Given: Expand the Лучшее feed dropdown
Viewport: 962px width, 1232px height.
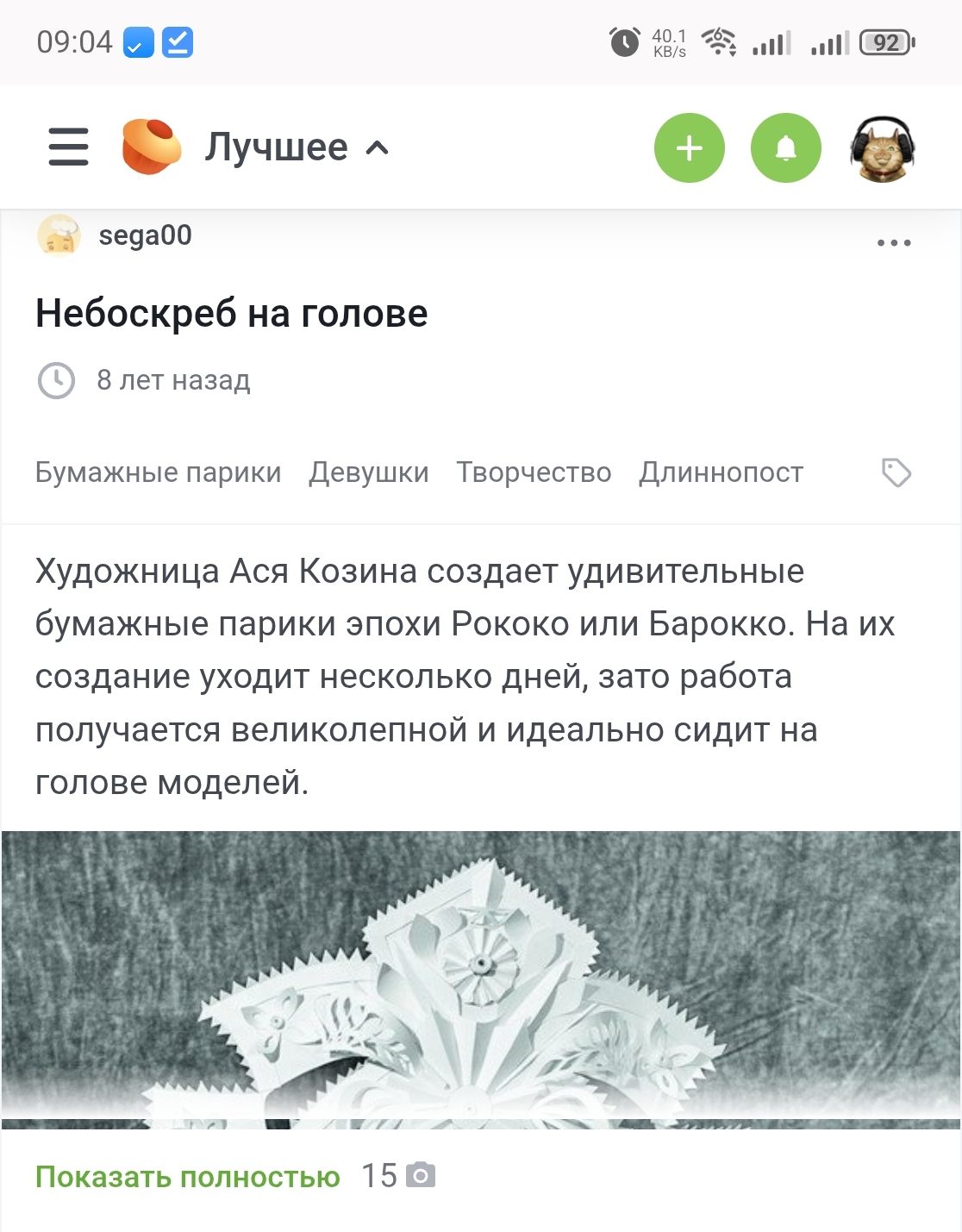Looking at the screenshot, I should coord(297,147).
